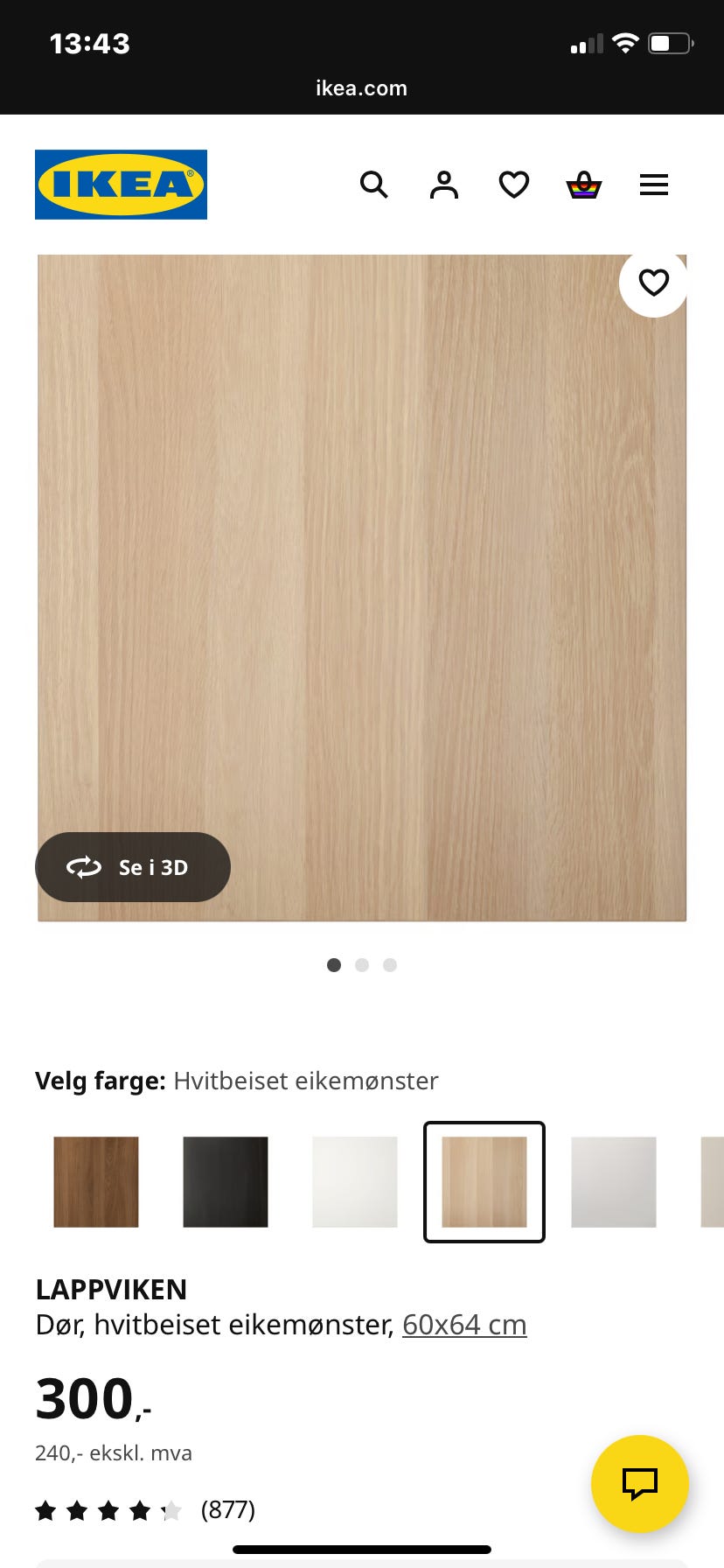Viewport: 724px width, 1568px height.
Task: Open the favorites wishlist
Action: coord(514,185)
